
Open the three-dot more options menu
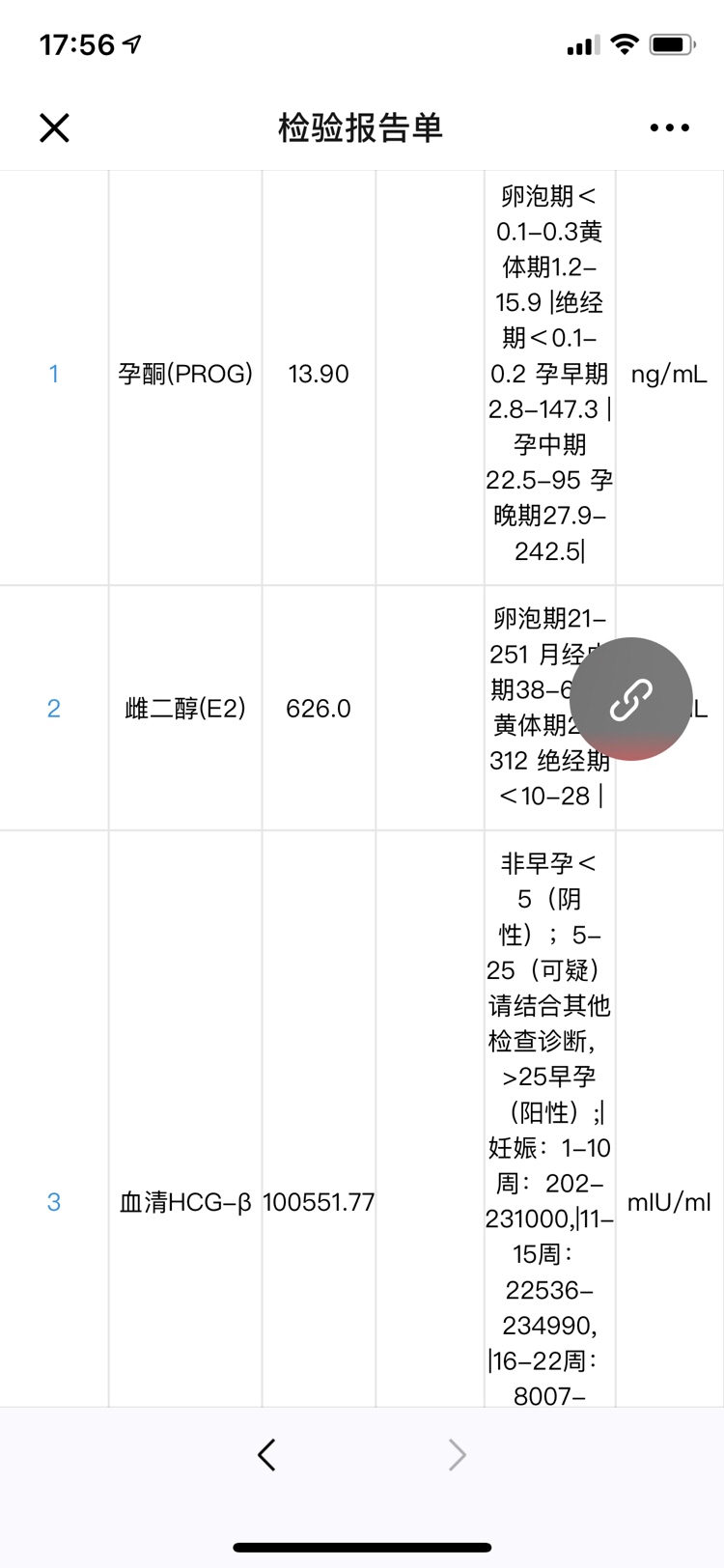669,127
